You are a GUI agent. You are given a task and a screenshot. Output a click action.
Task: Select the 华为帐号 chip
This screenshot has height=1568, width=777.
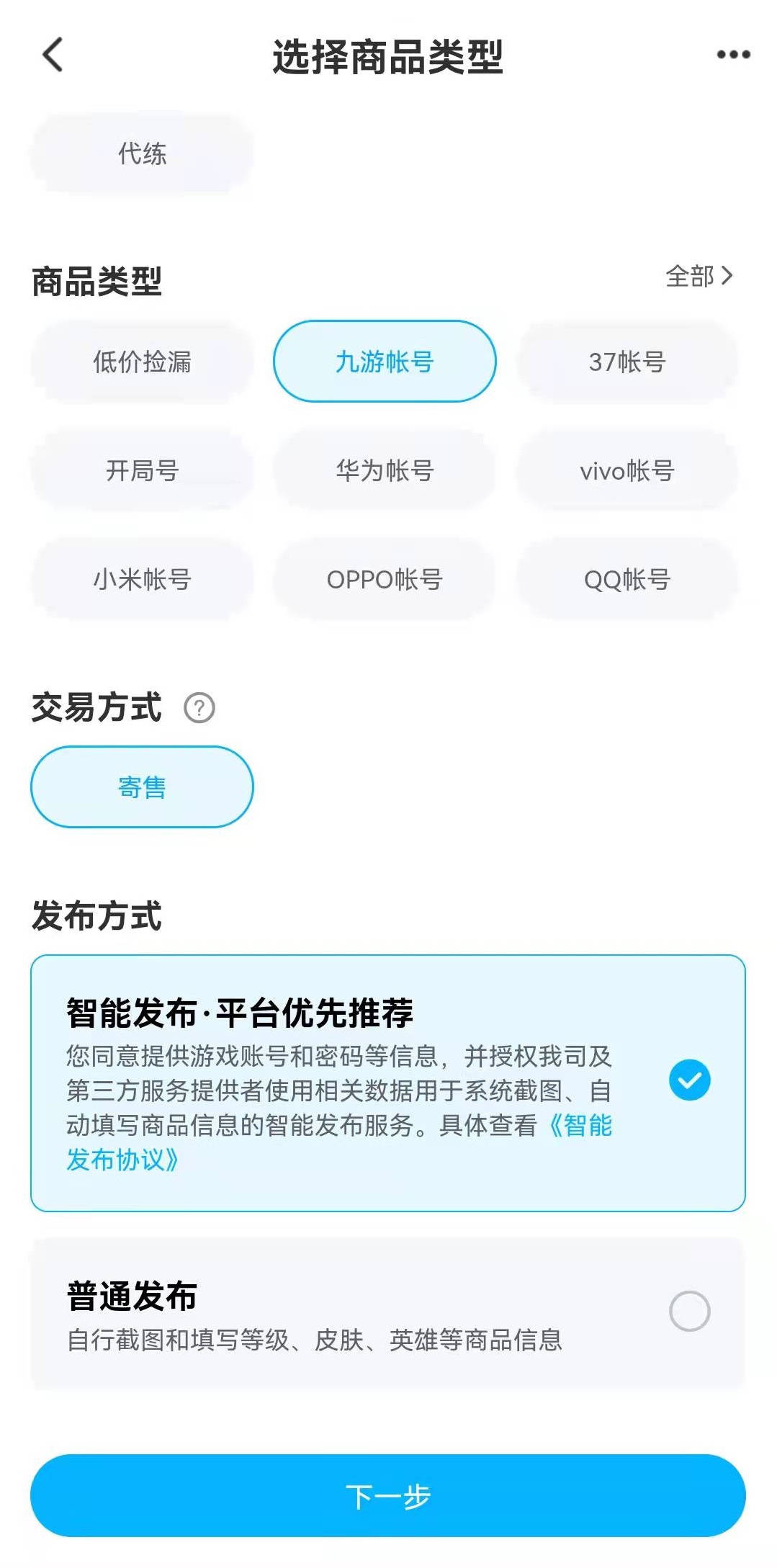(x=385, y=470)
